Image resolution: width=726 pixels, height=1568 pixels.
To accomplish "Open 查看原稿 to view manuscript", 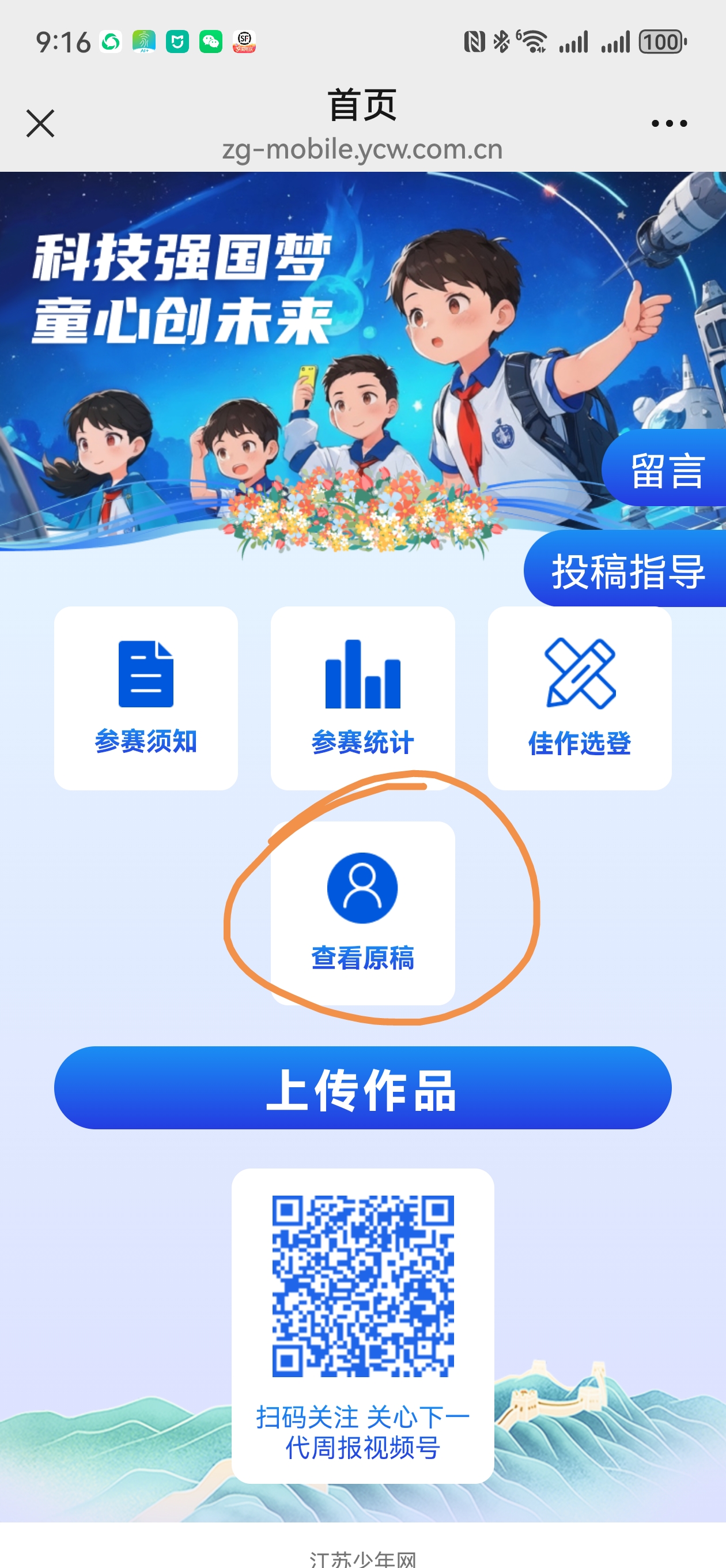I will (x=362, y=913).
